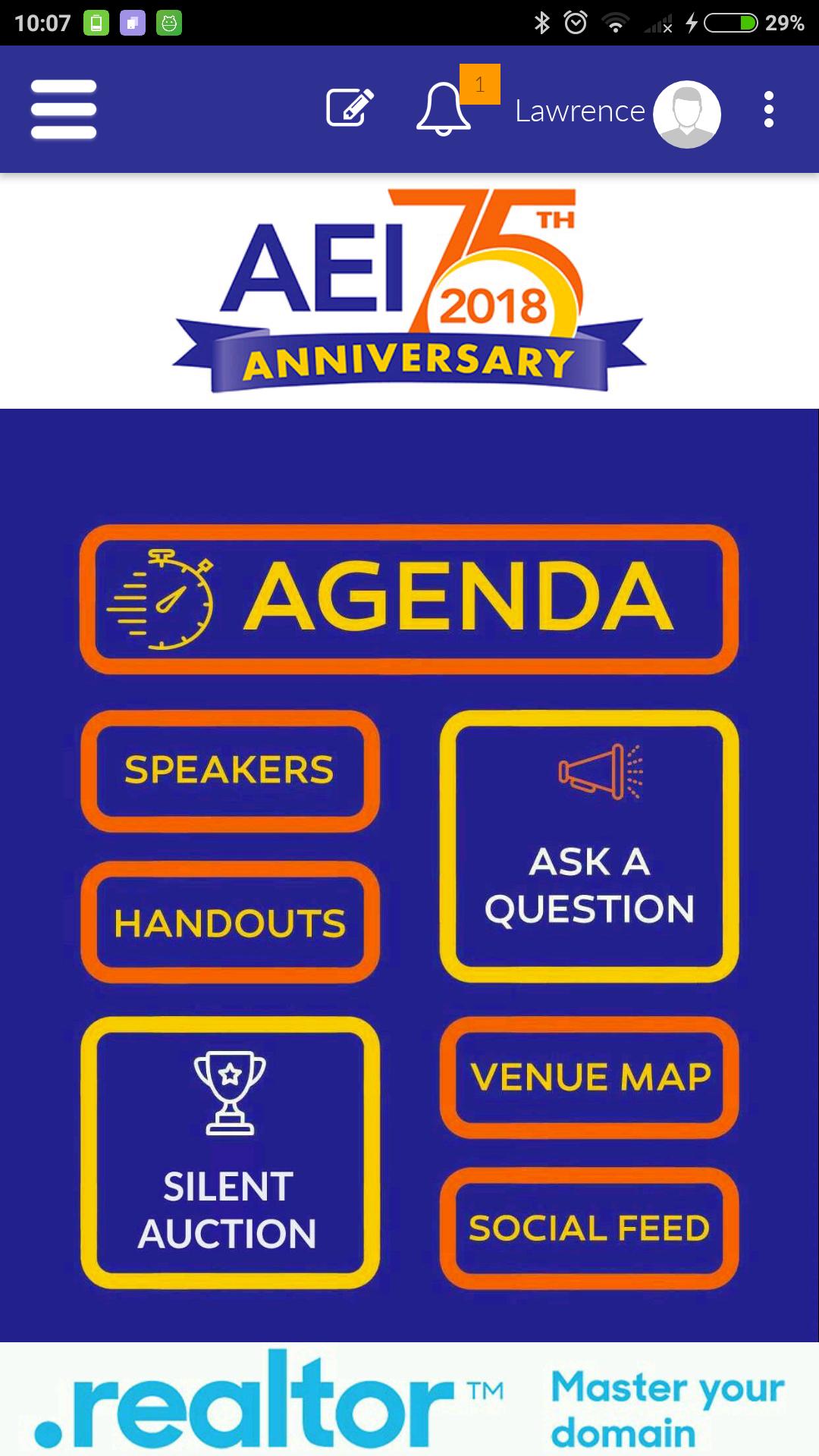This screenshot has height=1456, width=819.
Task: Select Ask a Question
Action: pos(589,846)
